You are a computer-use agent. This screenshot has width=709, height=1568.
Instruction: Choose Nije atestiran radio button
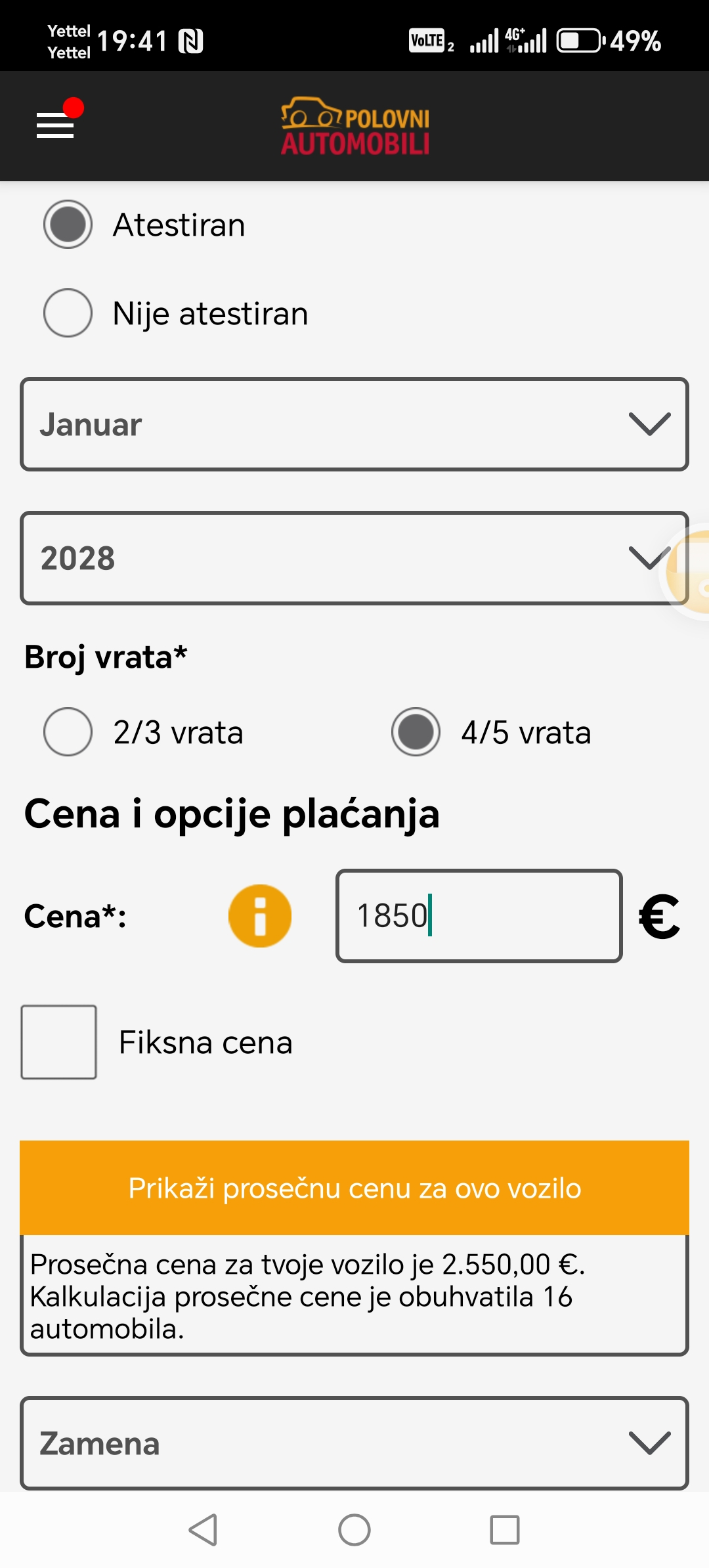click(68, 313)
